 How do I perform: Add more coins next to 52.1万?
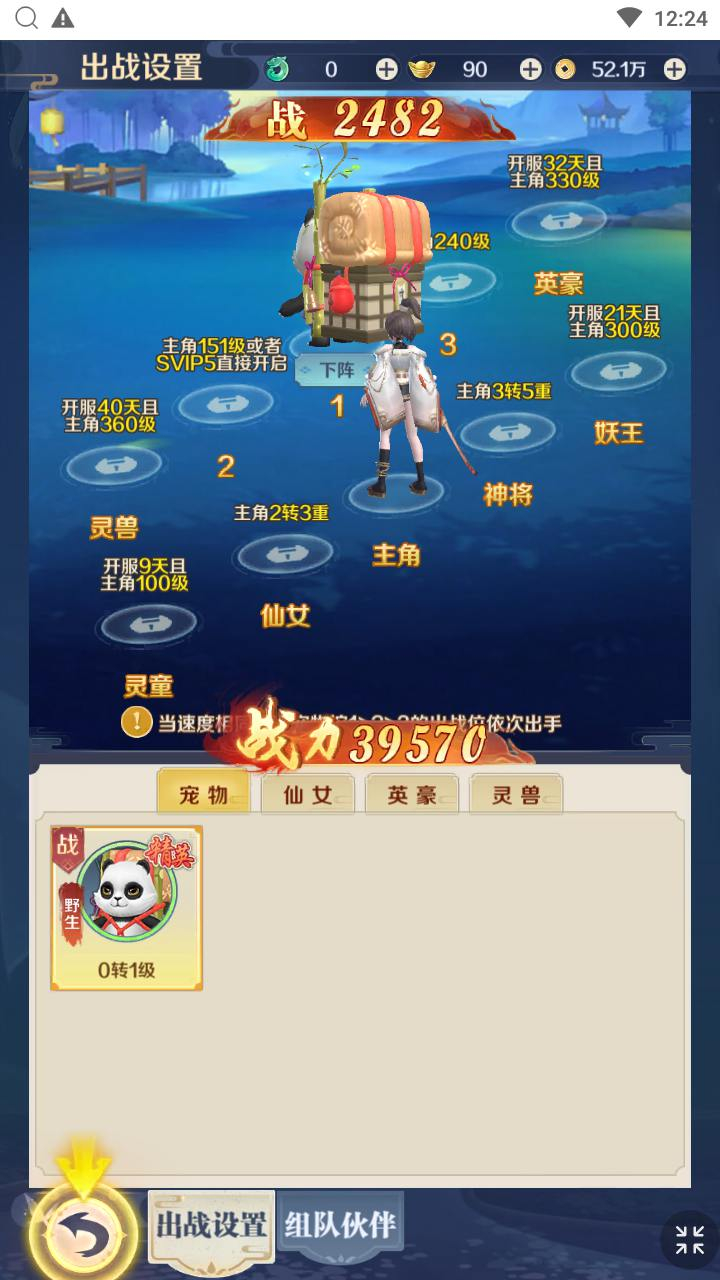675,69
